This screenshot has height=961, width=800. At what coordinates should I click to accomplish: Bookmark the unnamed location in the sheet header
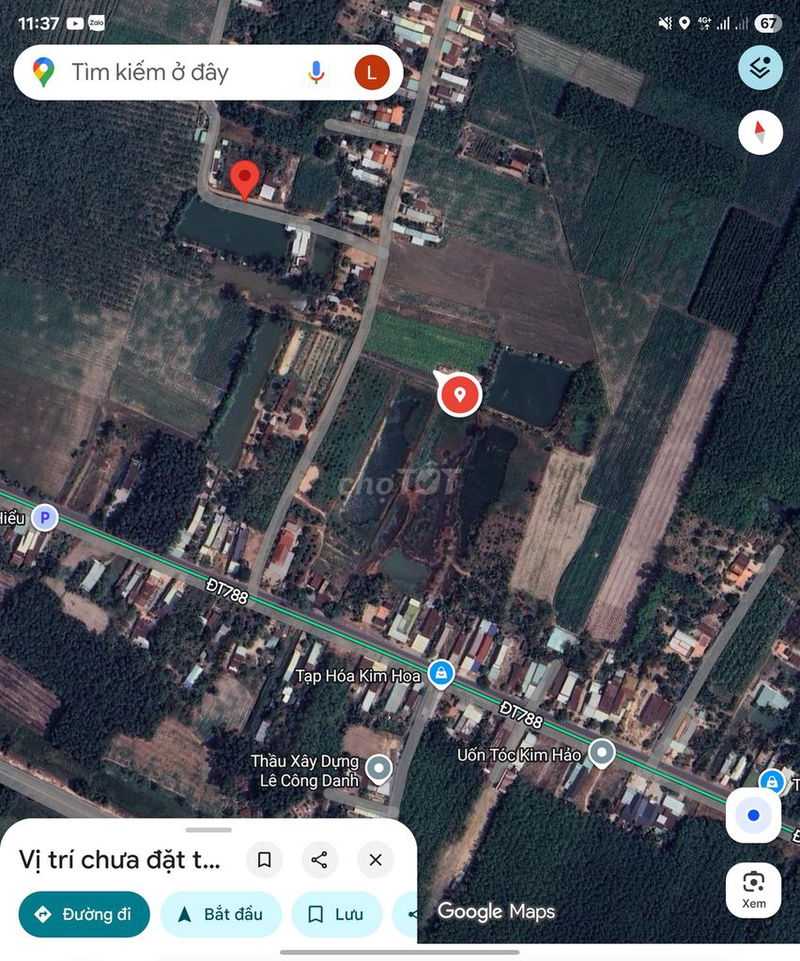(264, 860)
